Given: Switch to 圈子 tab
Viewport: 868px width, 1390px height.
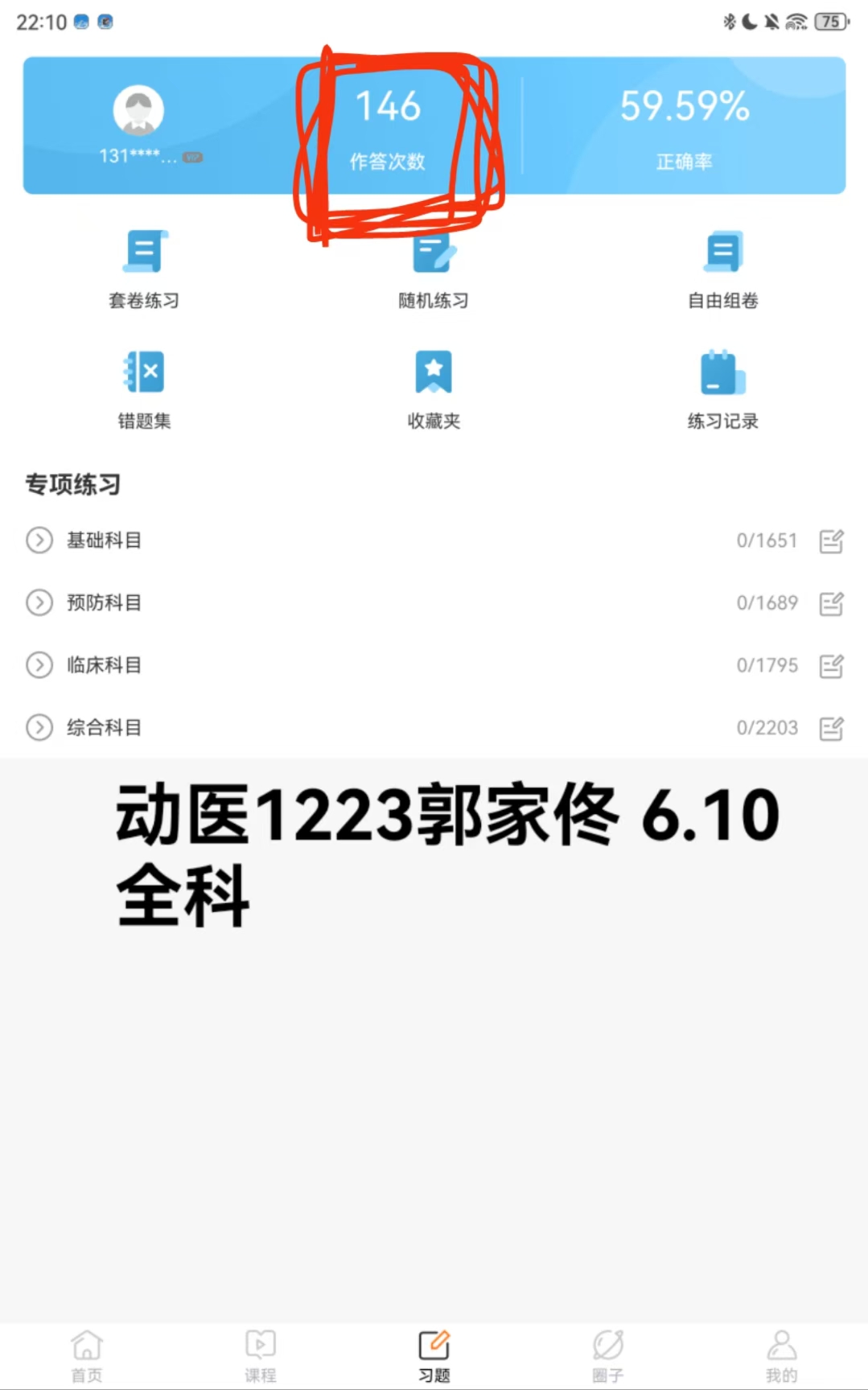Looking at the screenshot, I should pos(608,1355).
